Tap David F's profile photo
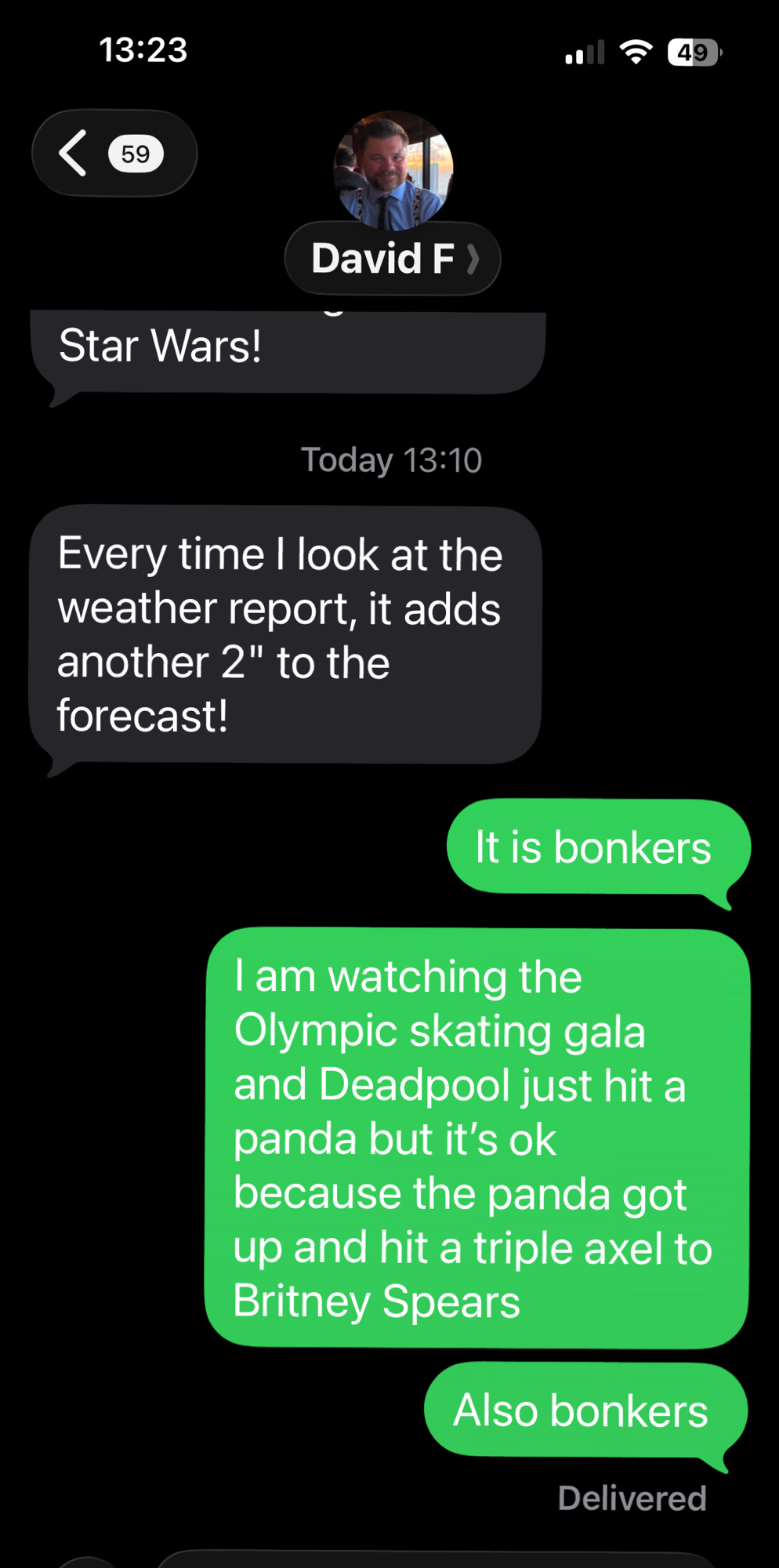Viewport: 779px width, 1568px height. [393, 169]
